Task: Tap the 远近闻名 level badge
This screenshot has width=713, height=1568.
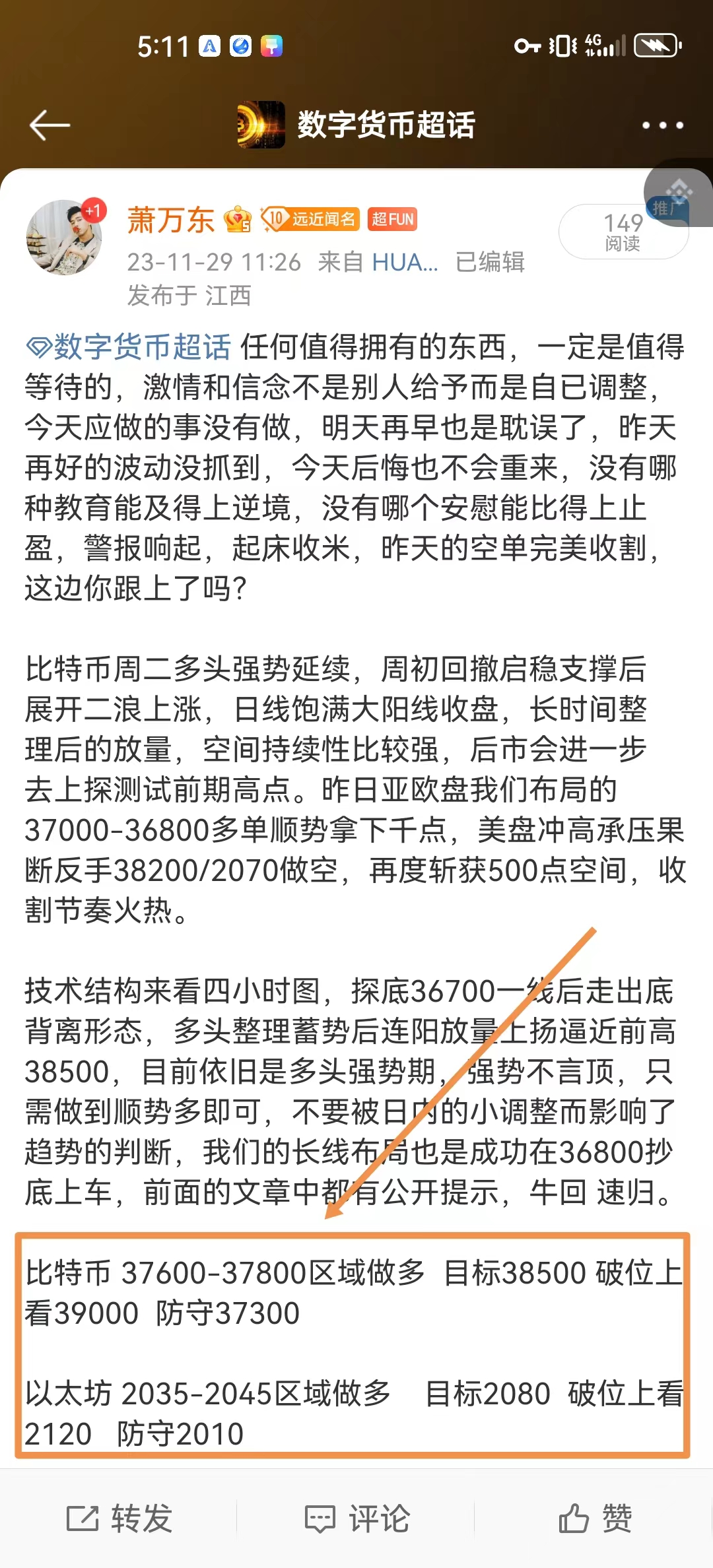Action: point(310,219)
